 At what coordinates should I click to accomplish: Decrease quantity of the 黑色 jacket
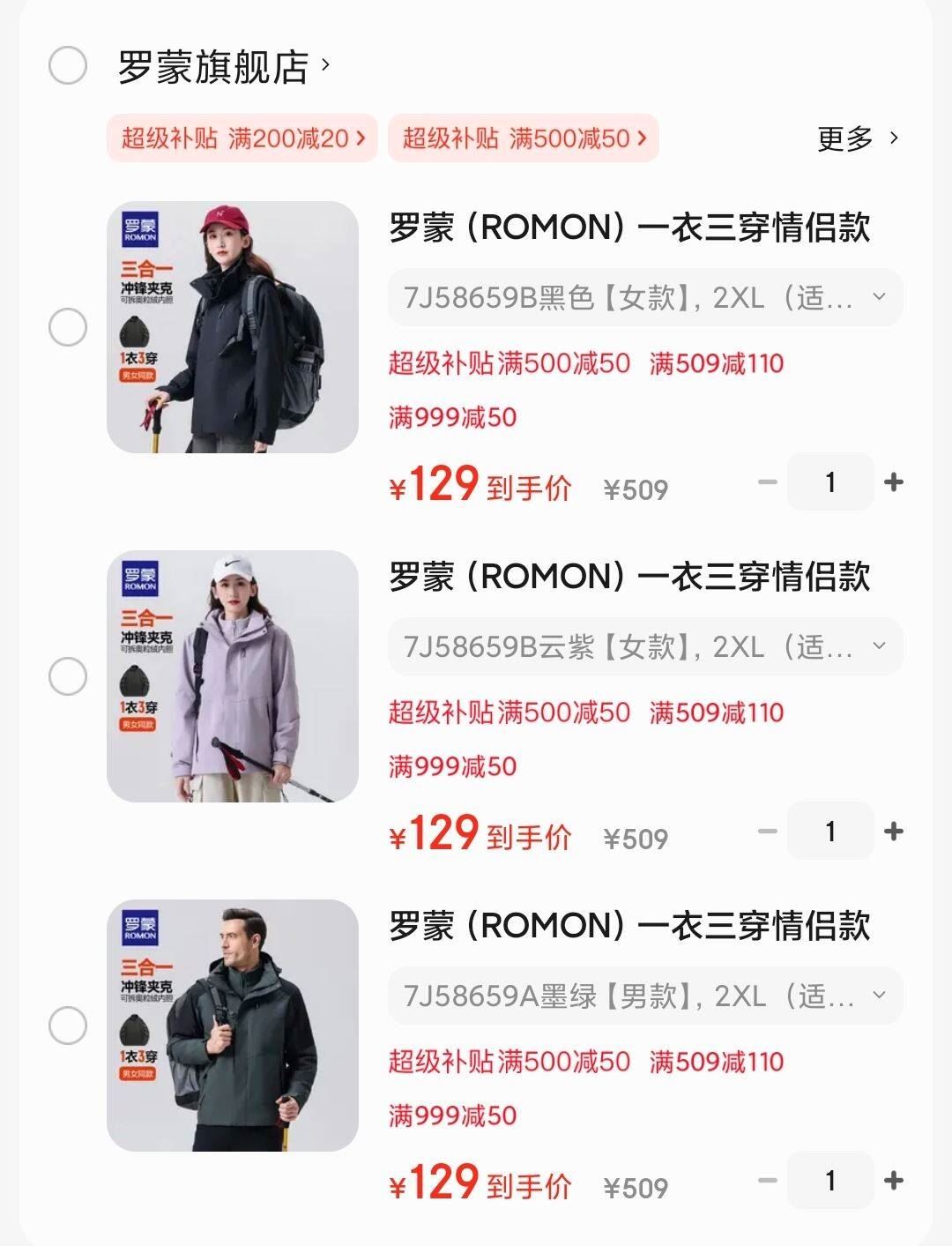767,482
